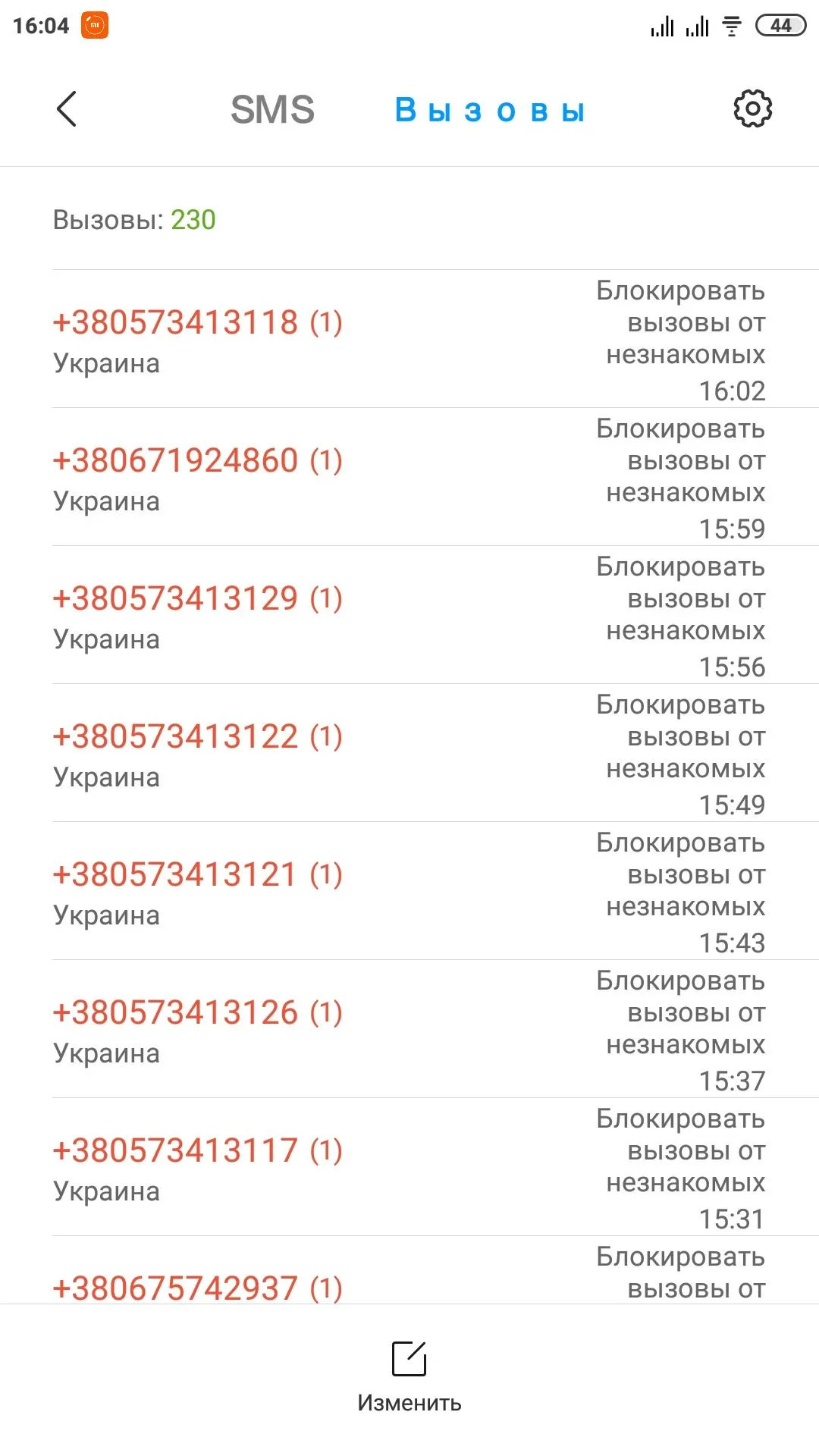Select the Вызовы tab
The width and height of the screenshot is (819, 1456).
click(x=490, y=111)
